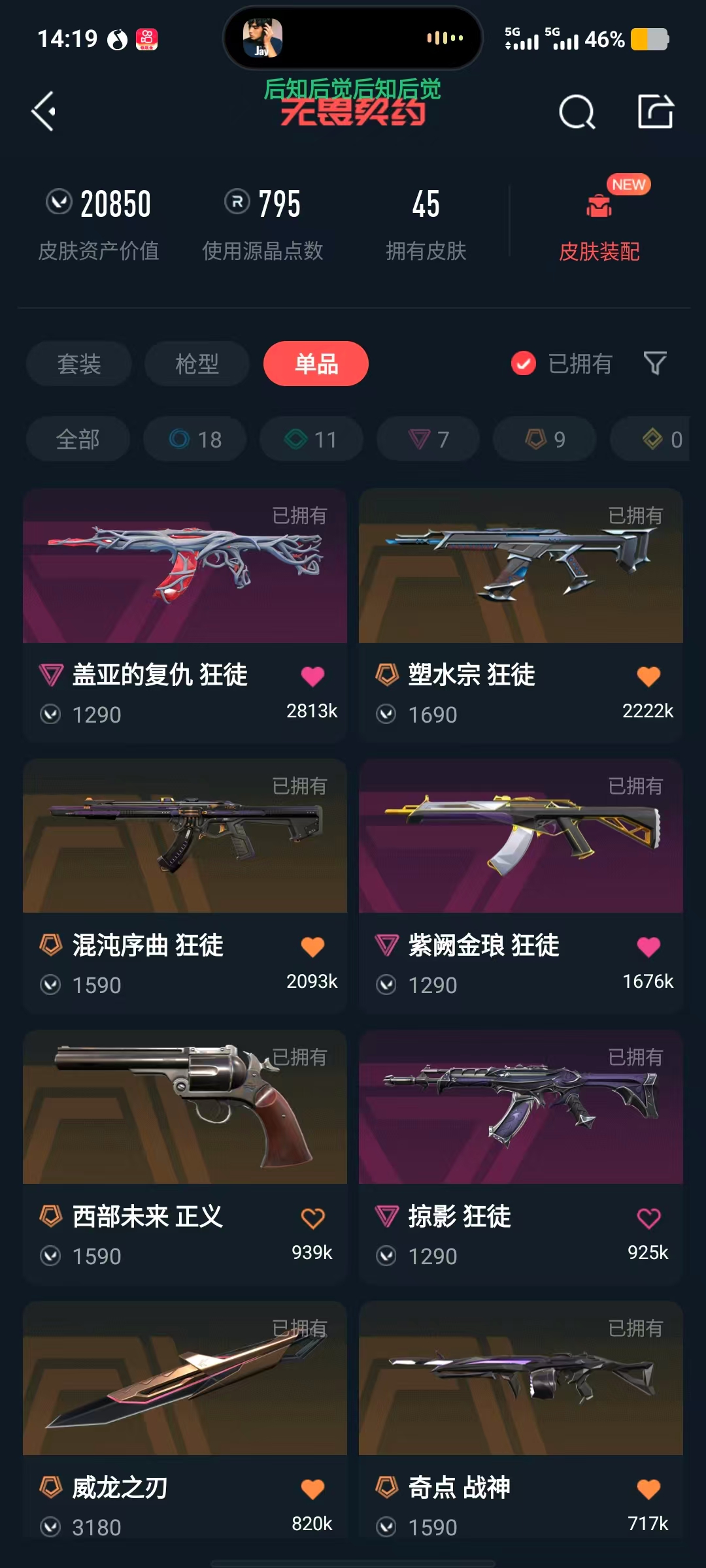Viewport: 706px width, 1568px height.
Task: Select the 全部 tier chip
Action: pyautogui.click(x=78, y=440)
